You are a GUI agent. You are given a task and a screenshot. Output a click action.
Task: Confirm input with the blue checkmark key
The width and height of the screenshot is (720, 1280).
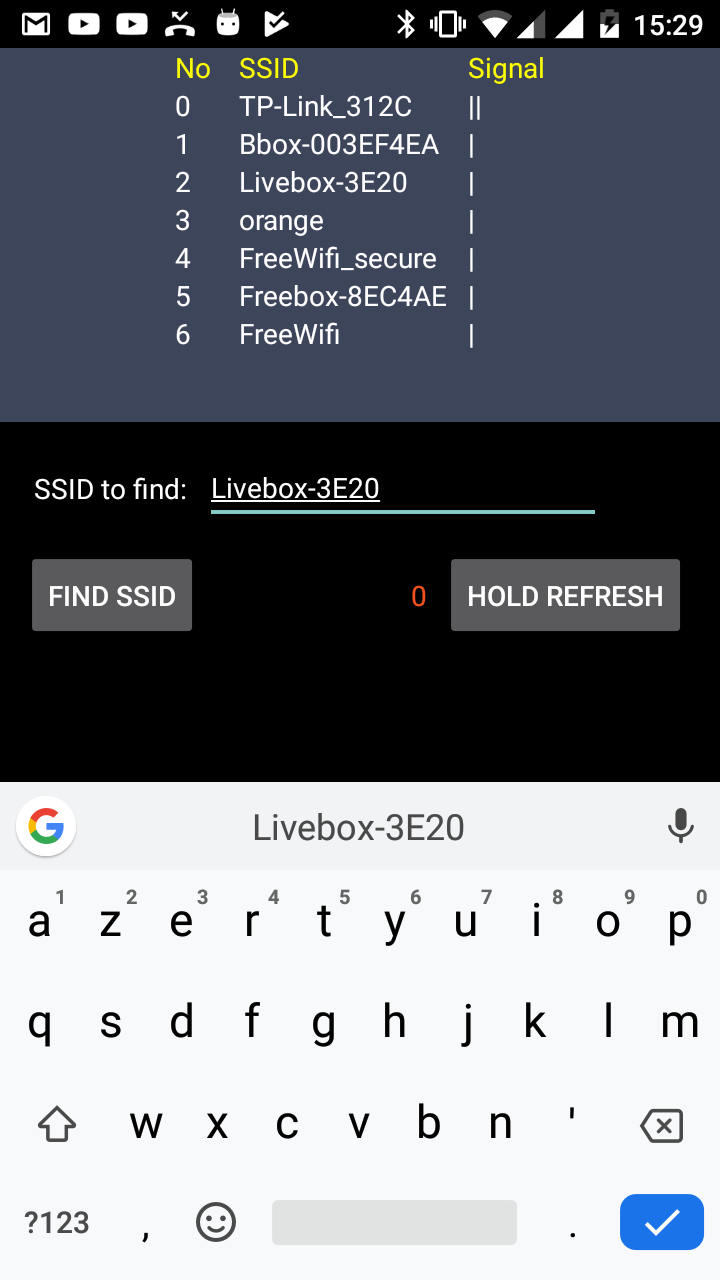[661, 1222]
